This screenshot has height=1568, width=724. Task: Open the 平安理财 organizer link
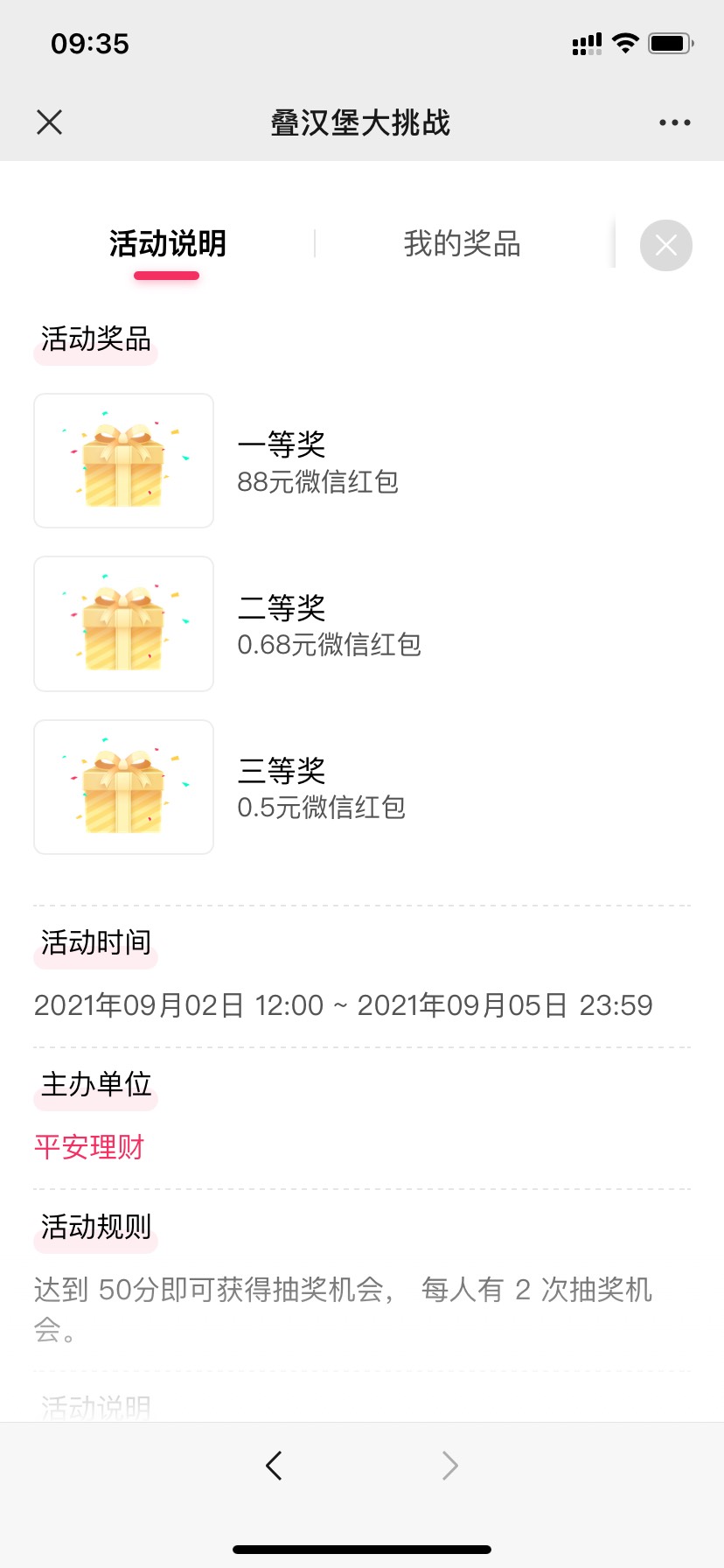(x=89, y=1147)
